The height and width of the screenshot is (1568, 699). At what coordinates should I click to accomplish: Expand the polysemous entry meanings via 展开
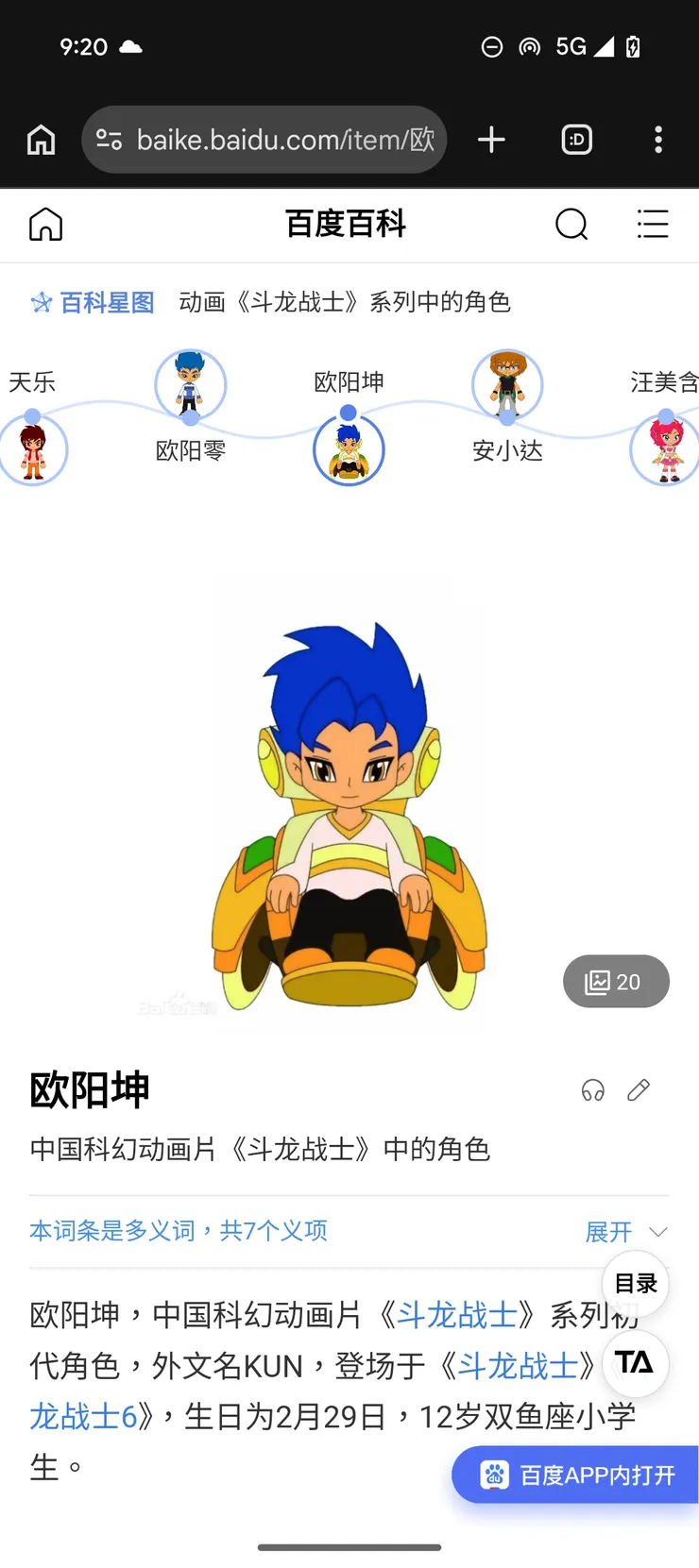coord(607,1232)
